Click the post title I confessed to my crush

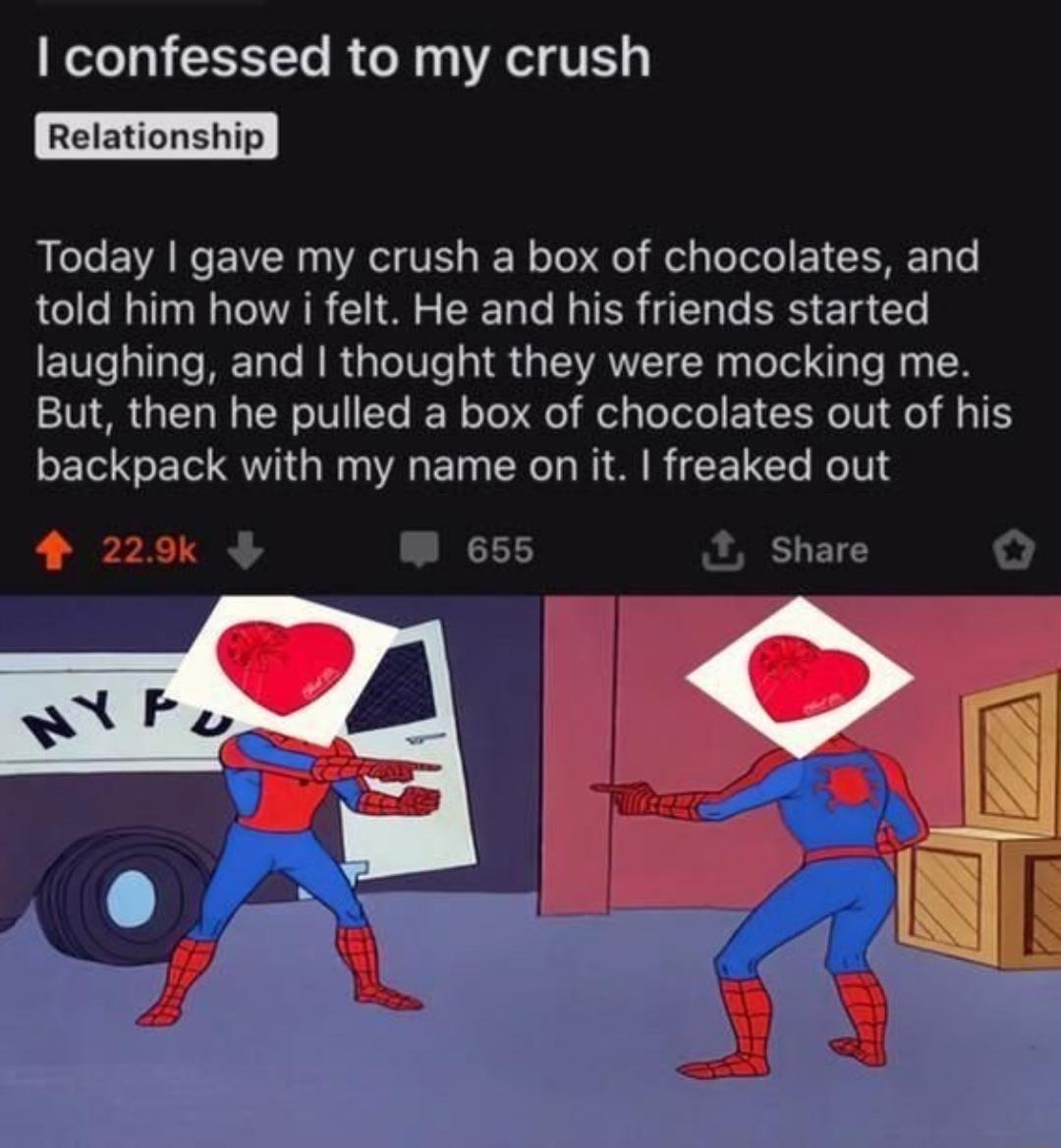pyautogui.click(x=346, y=57)
